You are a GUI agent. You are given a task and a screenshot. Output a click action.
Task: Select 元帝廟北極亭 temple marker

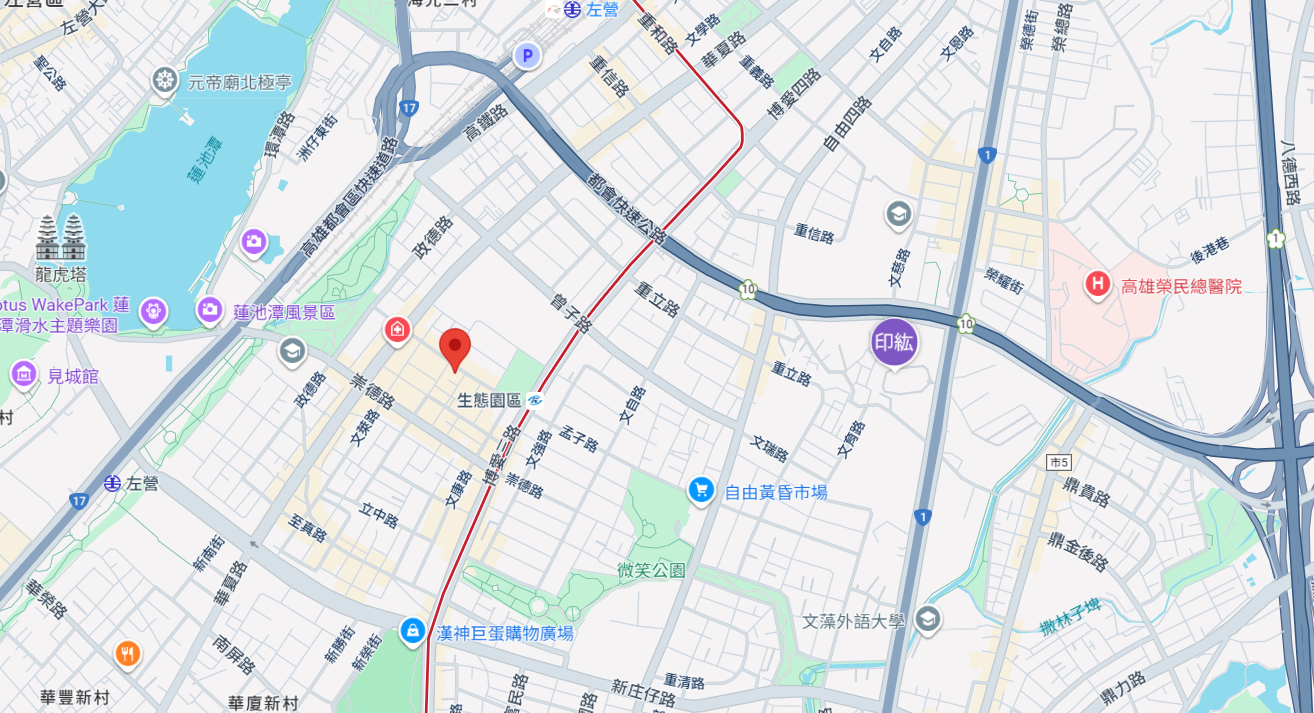point(165,81)
